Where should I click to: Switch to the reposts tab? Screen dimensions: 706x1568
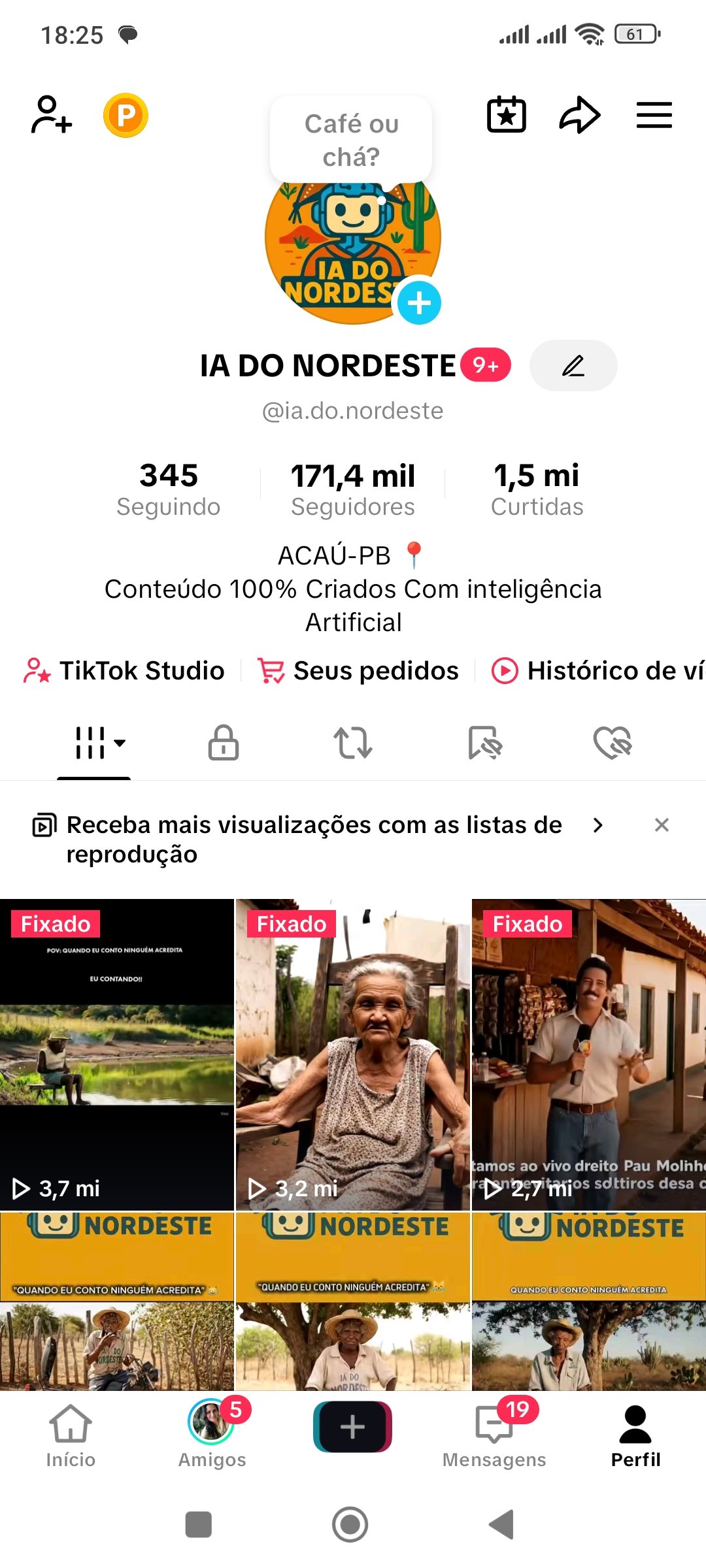pos(353,743)
